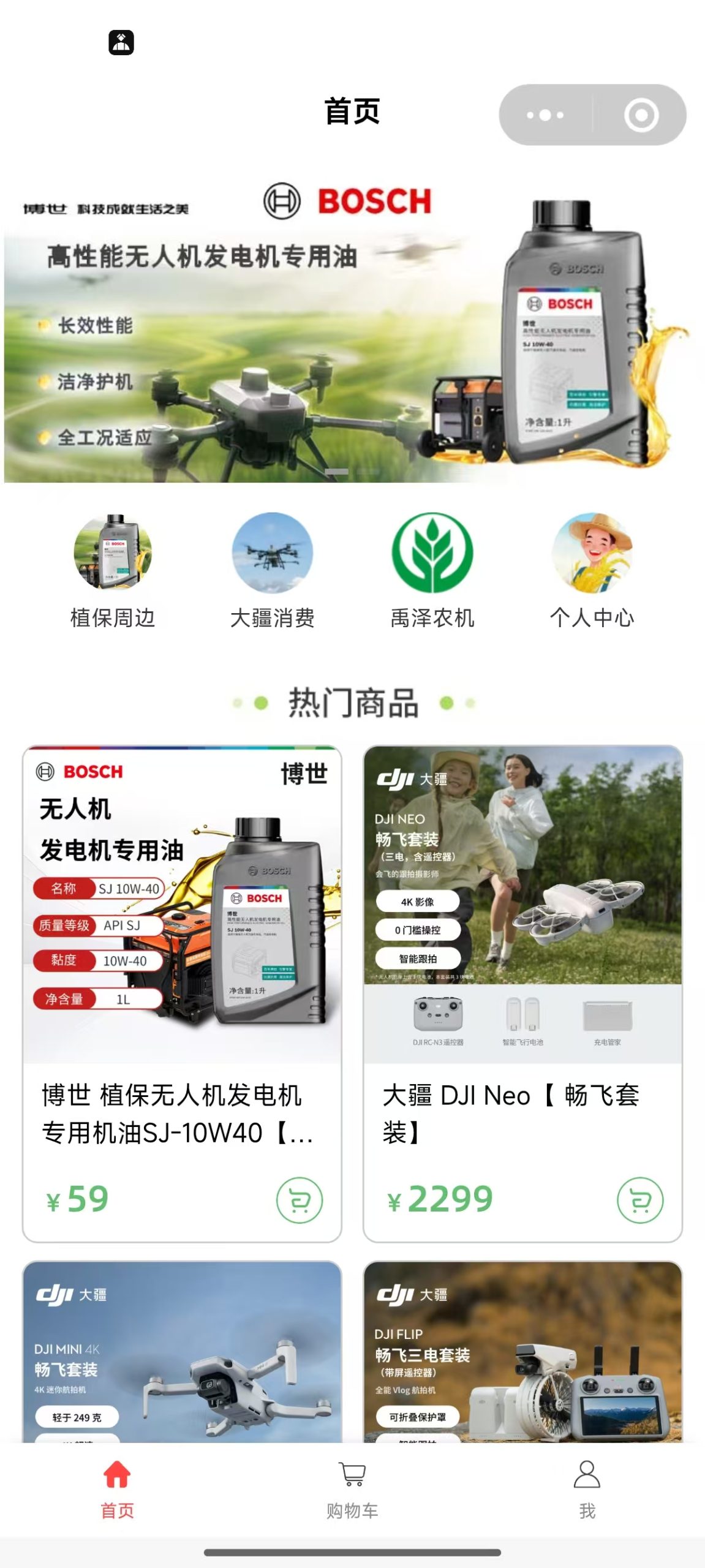Add the ¥2299 DJI Neo to cart
705x1568 pixels.
tap(640, 1200)
